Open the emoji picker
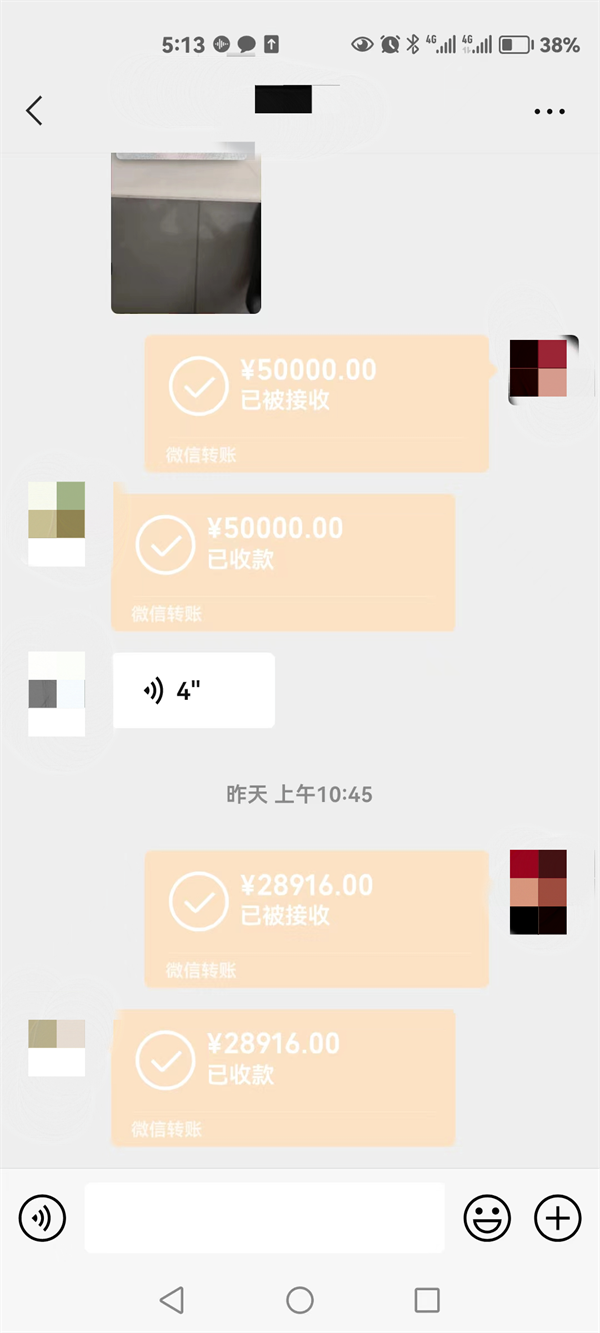The width and height of the screenshot is (600, 1333). pos(487,1217)
